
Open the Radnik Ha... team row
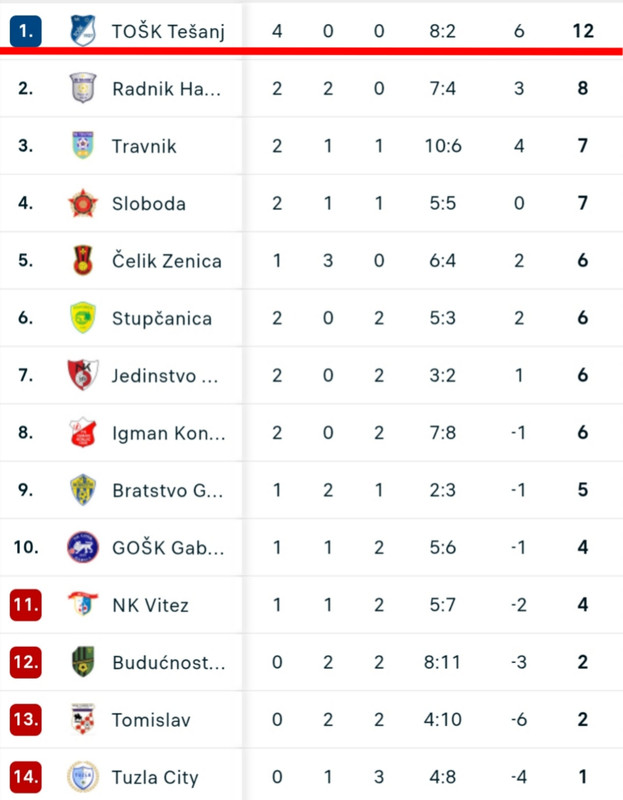pos(311,88)
